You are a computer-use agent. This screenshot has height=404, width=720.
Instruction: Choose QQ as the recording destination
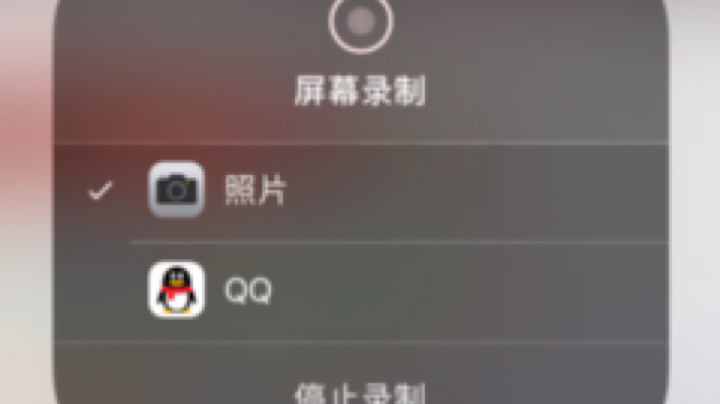360,291
